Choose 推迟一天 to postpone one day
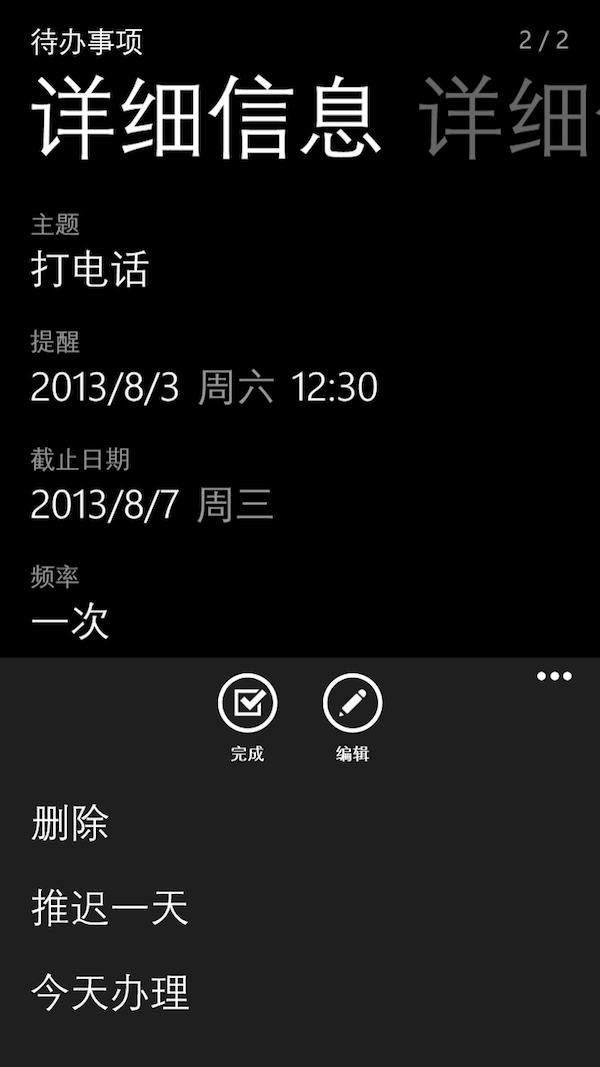The image size is (600, 1067). pos(110,909)
